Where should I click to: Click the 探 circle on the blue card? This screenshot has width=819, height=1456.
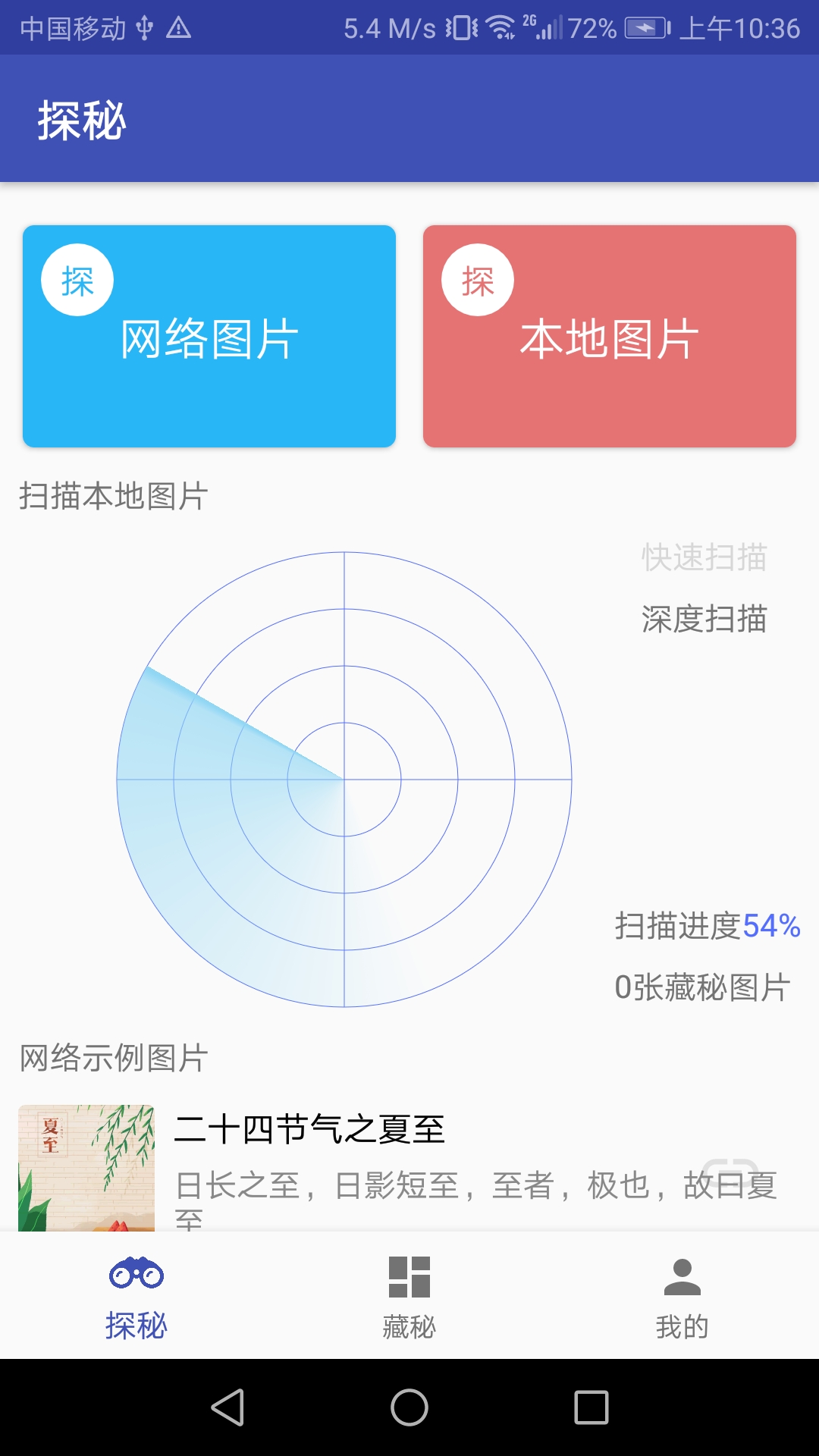coord(77,279)
